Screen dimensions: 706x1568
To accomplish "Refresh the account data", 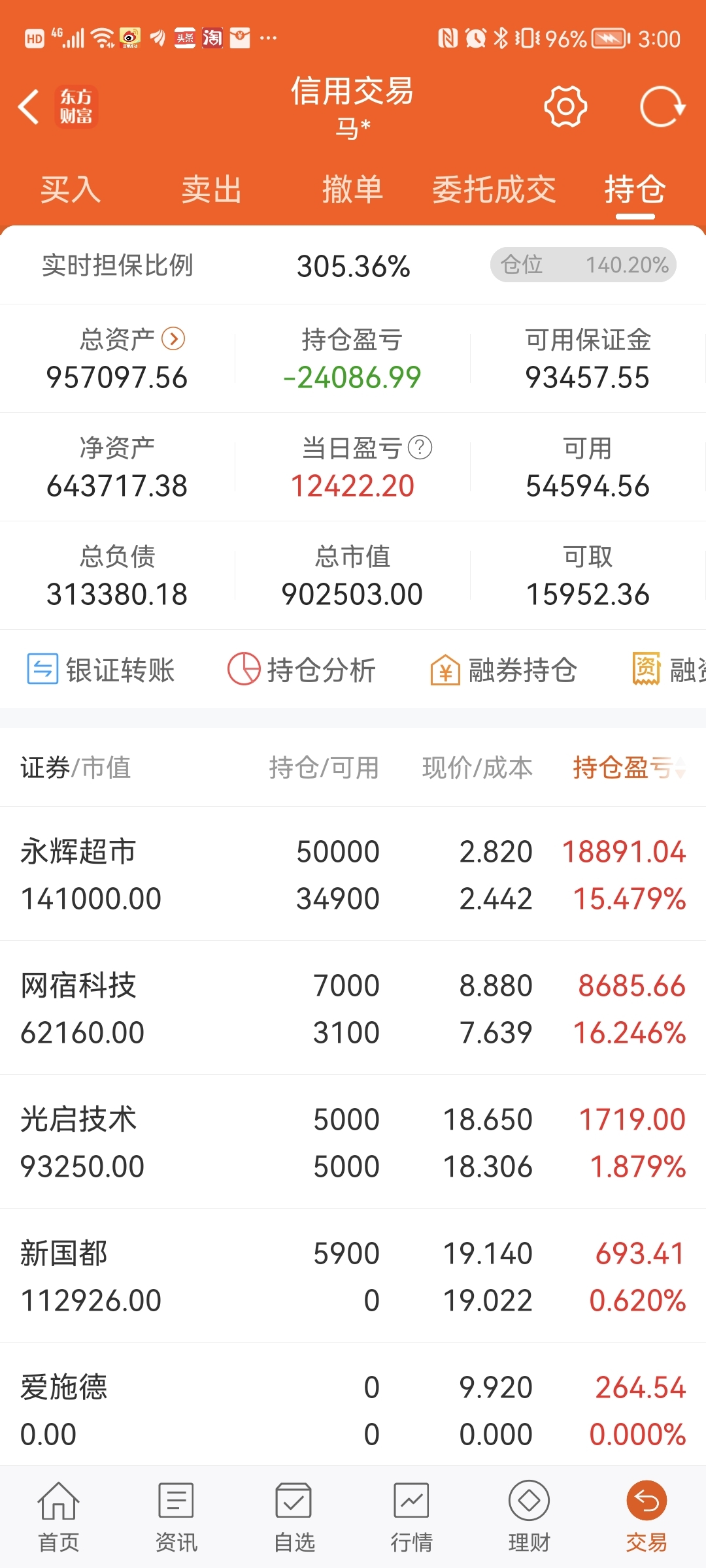I will pos(662,105).
